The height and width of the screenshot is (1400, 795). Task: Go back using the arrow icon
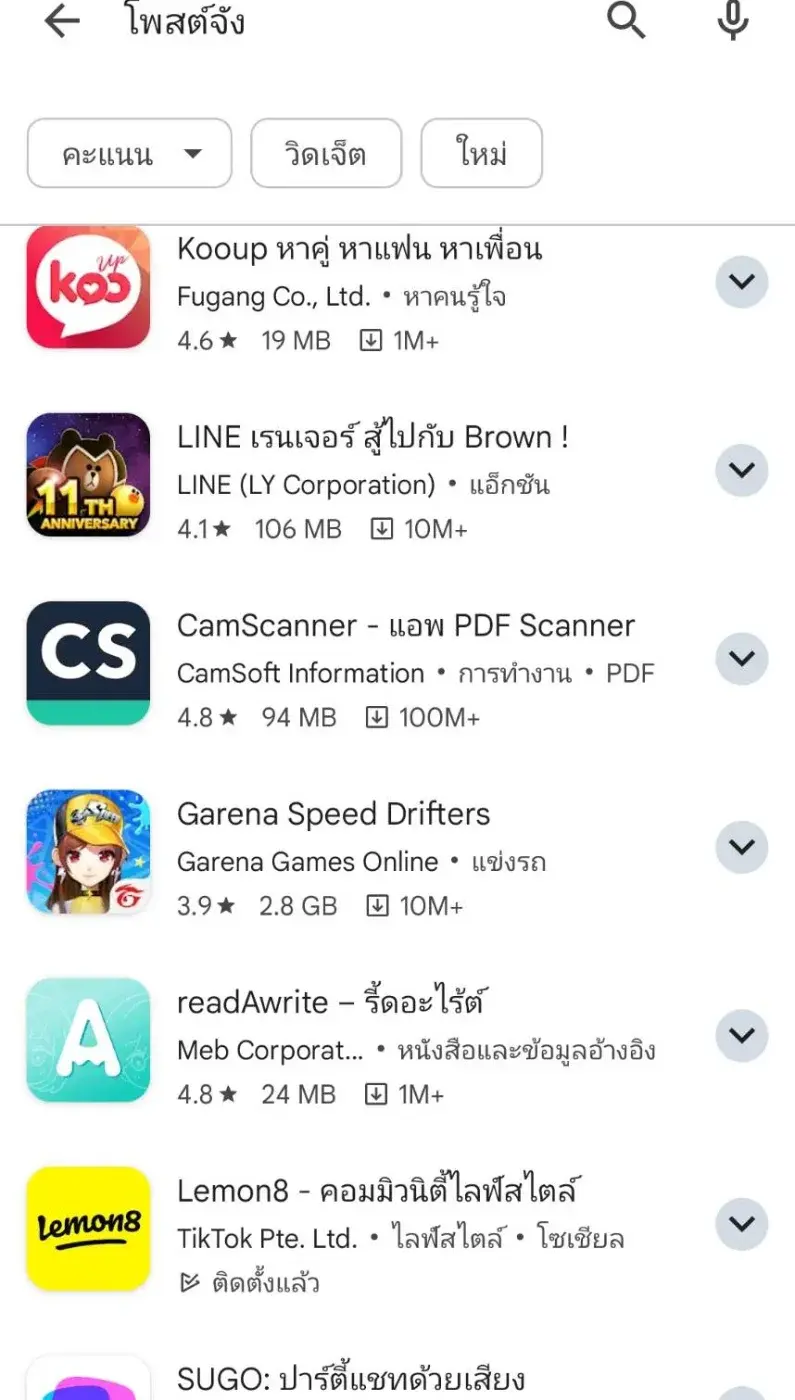tap(62, 21)
